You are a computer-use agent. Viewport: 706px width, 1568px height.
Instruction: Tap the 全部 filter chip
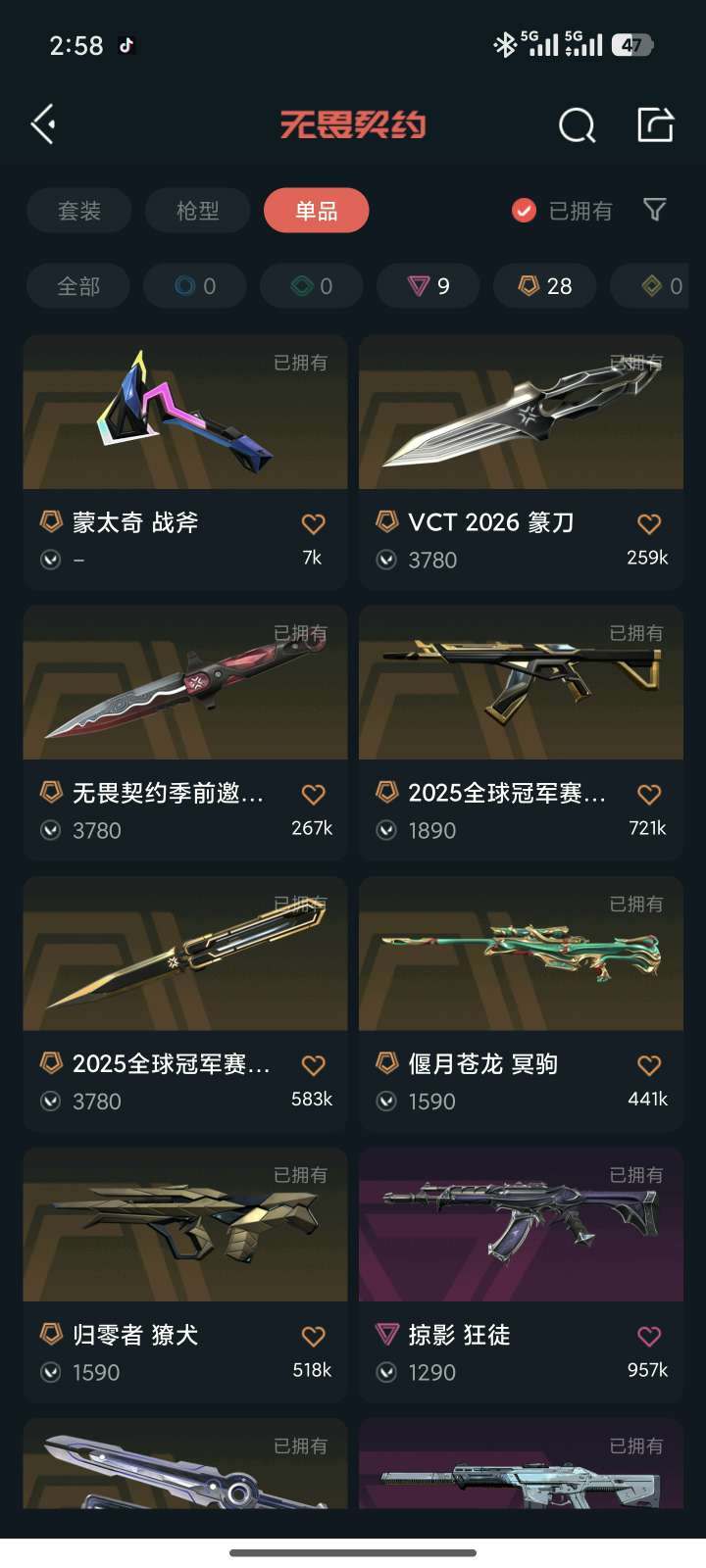pos(77,286)
